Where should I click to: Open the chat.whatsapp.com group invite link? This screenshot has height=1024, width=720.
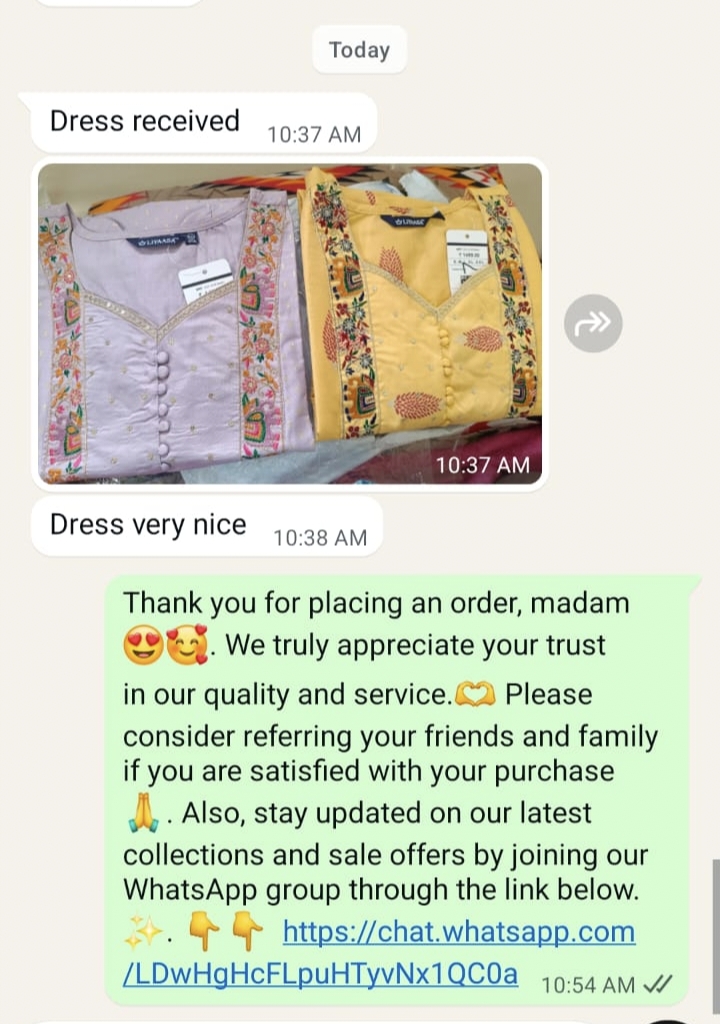[x=458, y=932]
